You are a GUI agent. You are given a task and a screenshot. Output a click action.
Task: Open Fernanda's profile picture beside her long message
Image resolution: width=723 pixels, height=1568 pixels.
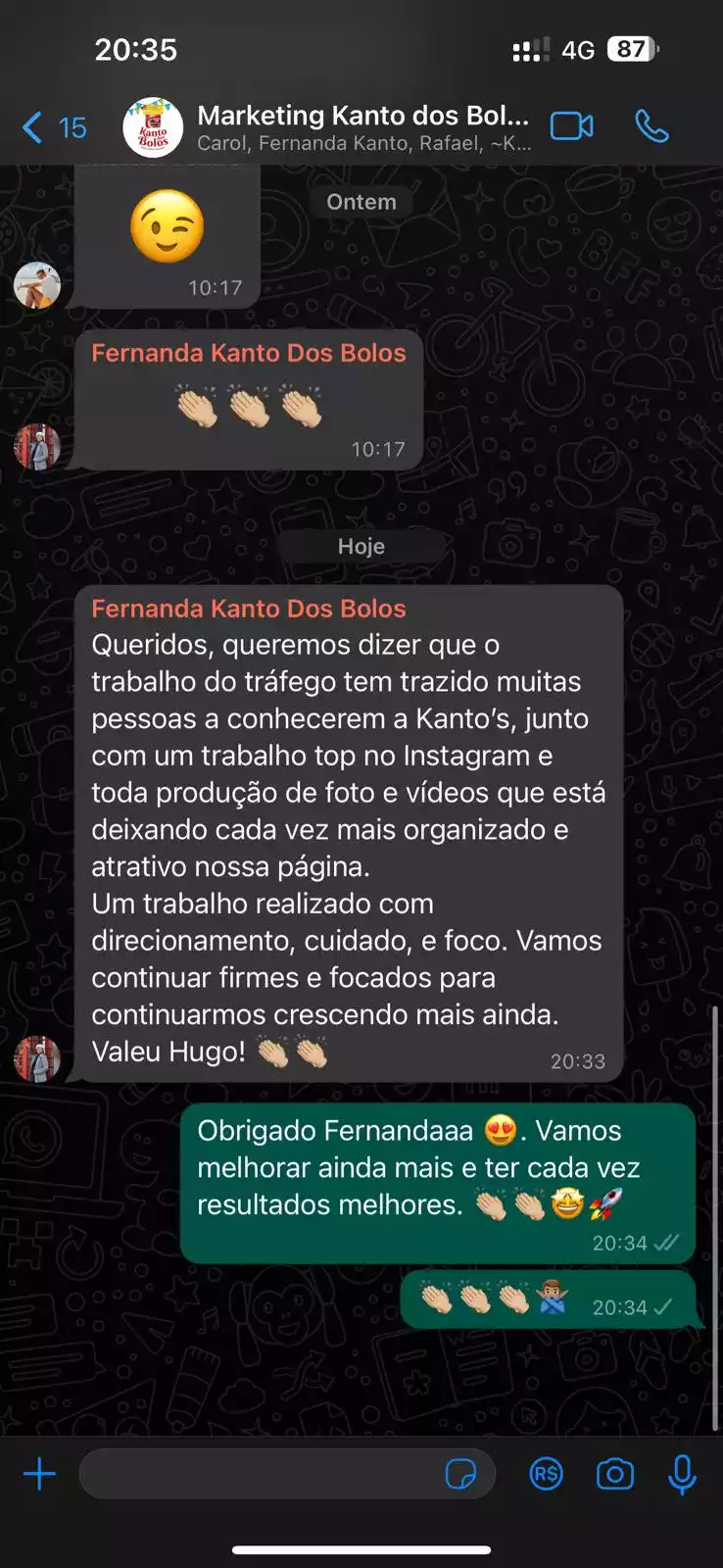pos(37,1059)
